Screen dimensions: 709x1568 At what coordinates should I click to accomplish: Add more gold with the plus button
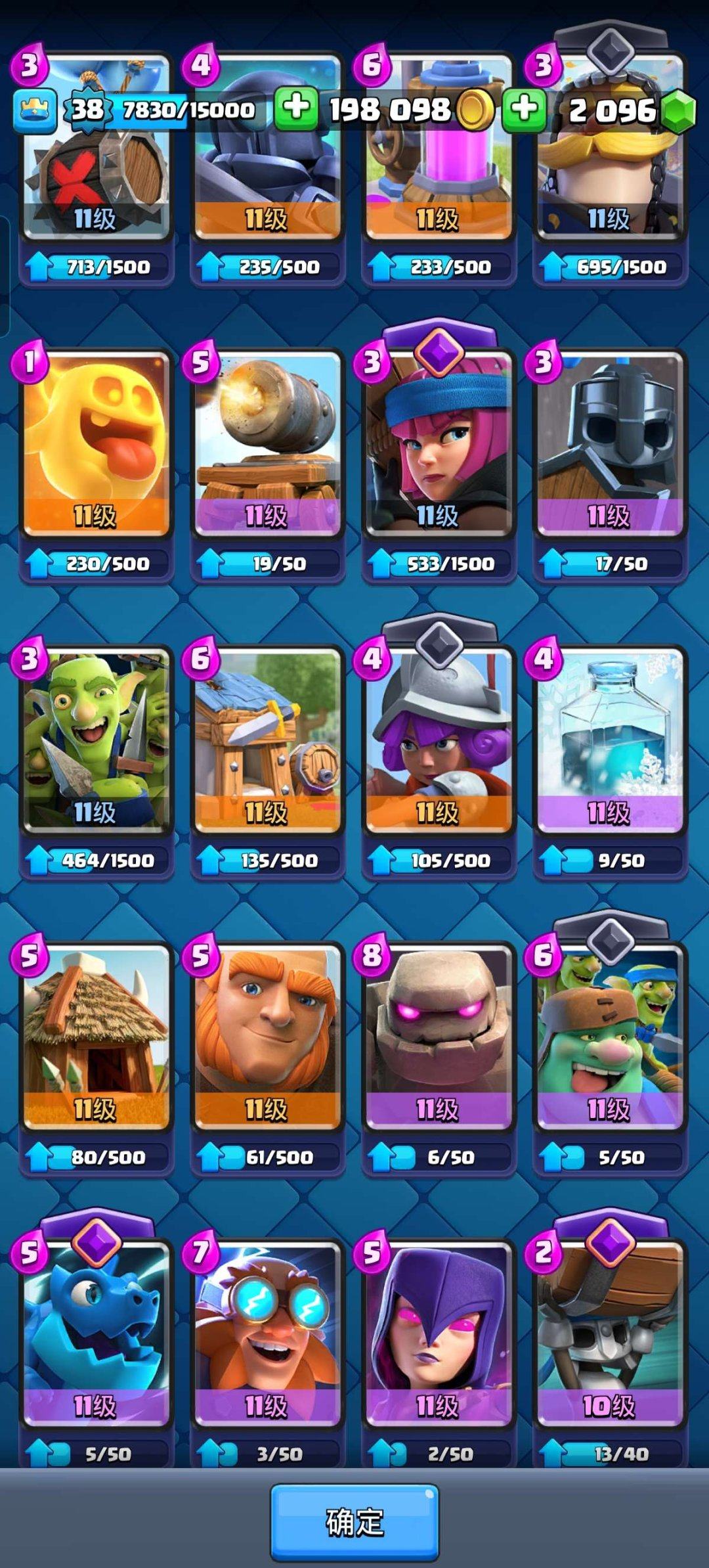[x=296, y=107]
